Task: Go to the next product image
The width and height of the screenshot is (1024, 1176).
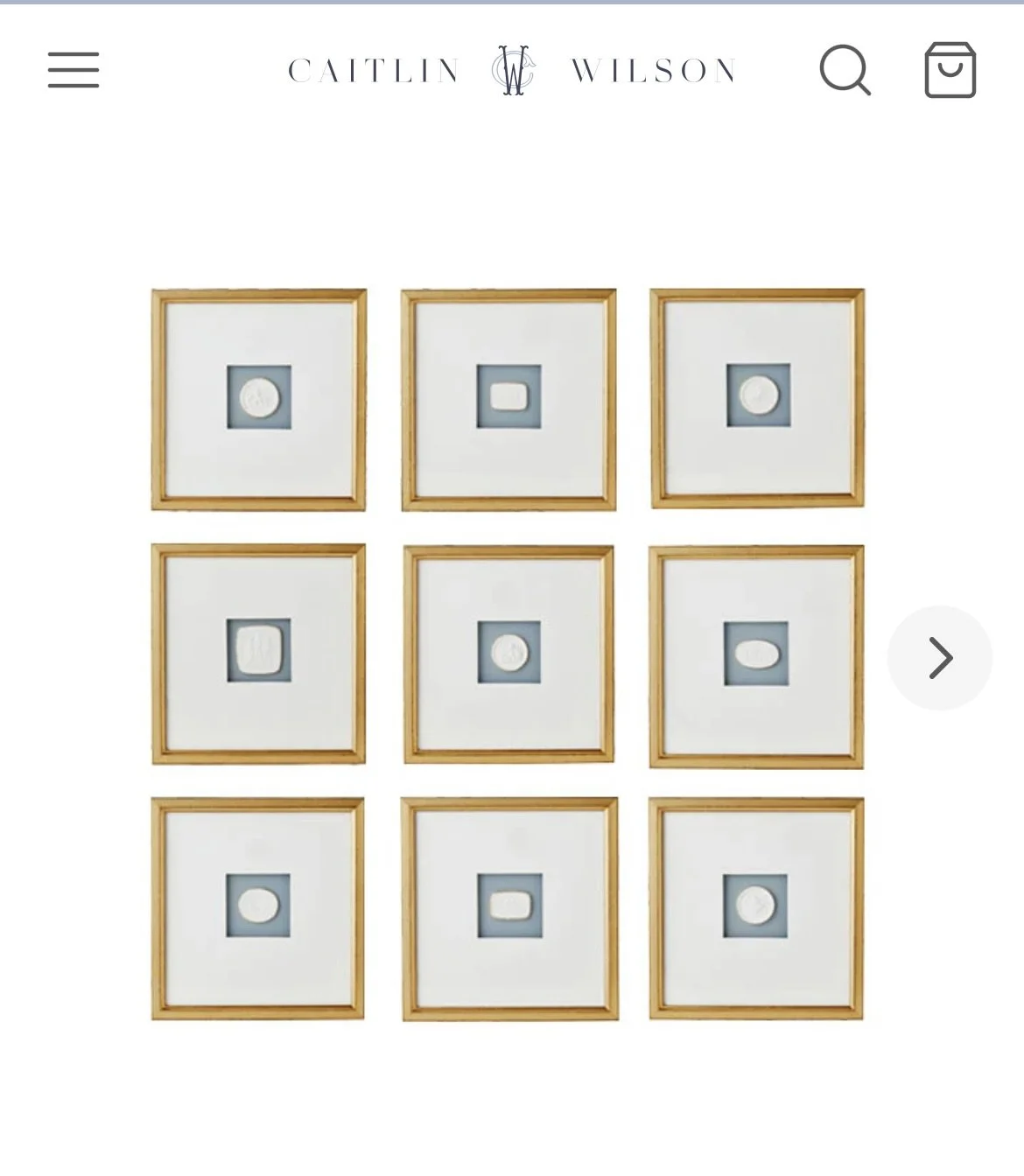Action: [940, 658]
